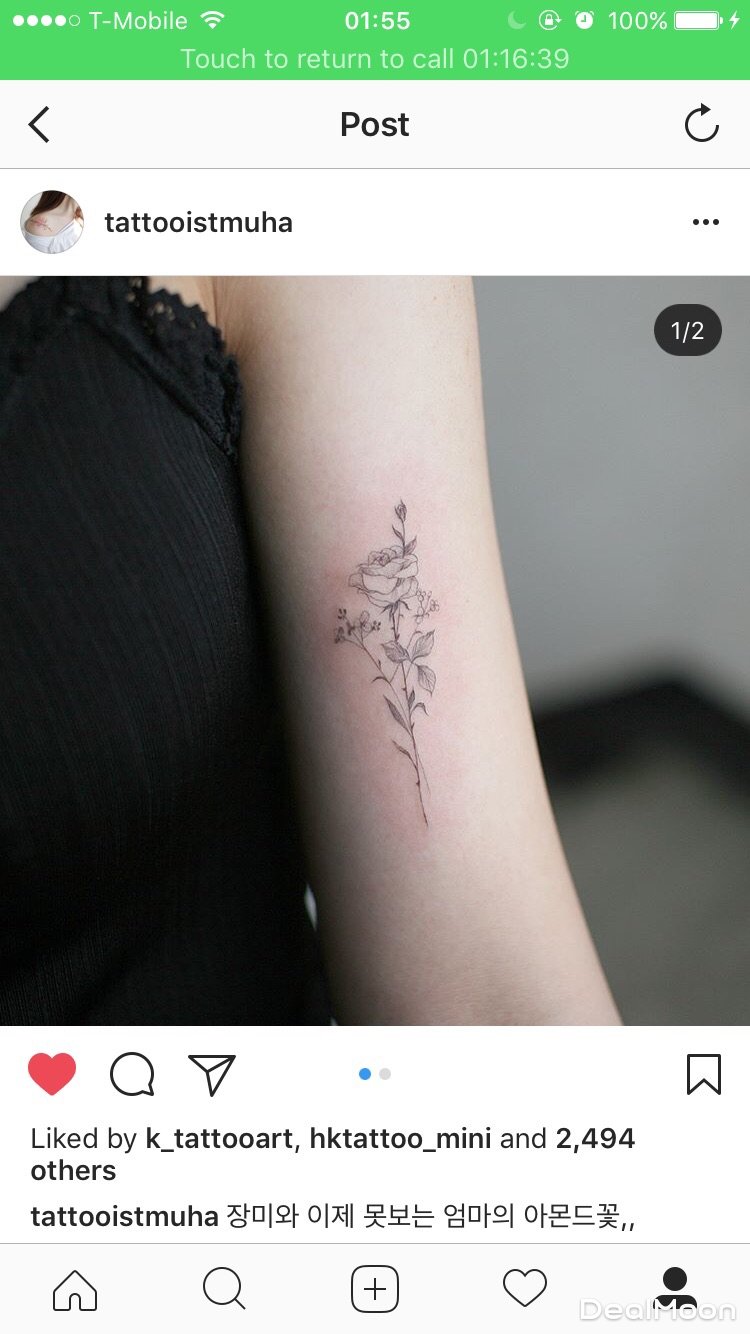Open the post's three-dot options menu

click(x=705, y=222)
